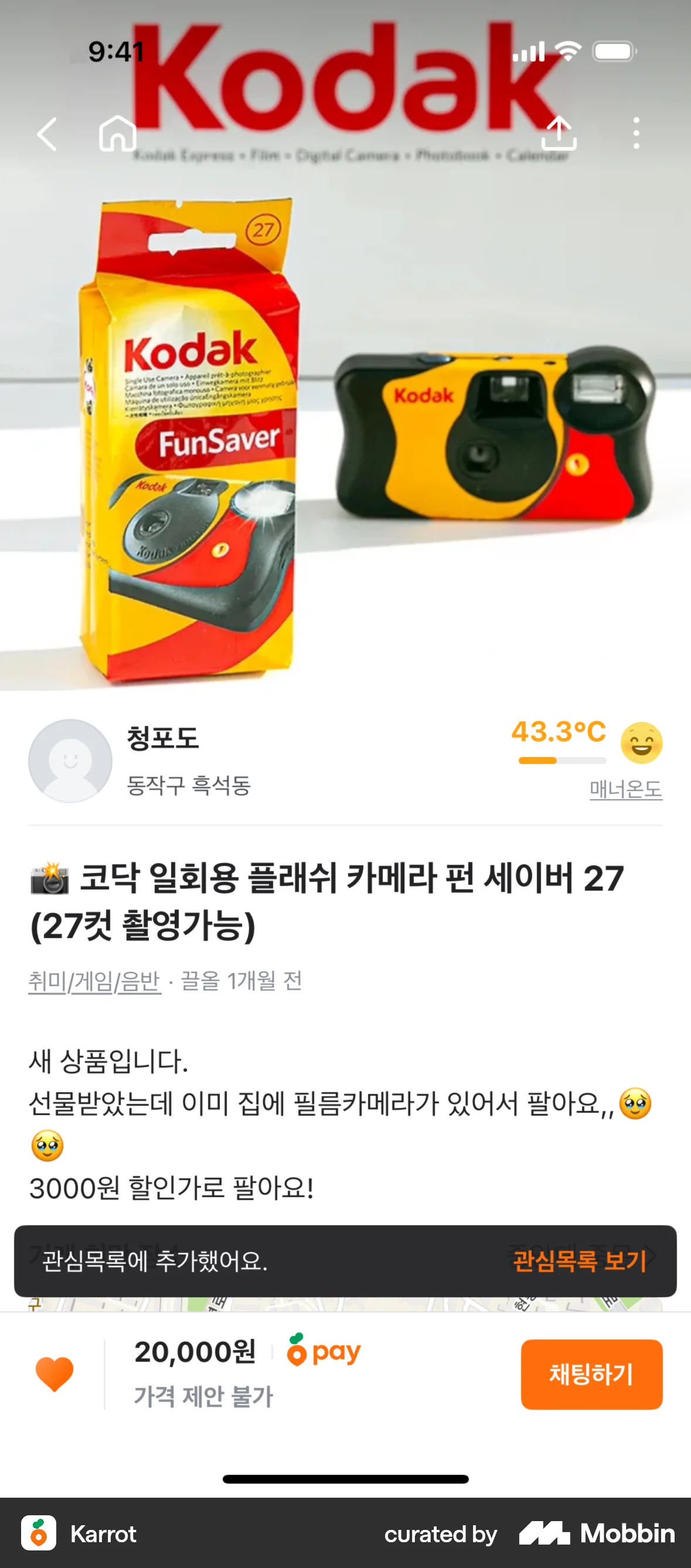
Task: Open the more options menu icon
Action: click(x=638, y=134)
